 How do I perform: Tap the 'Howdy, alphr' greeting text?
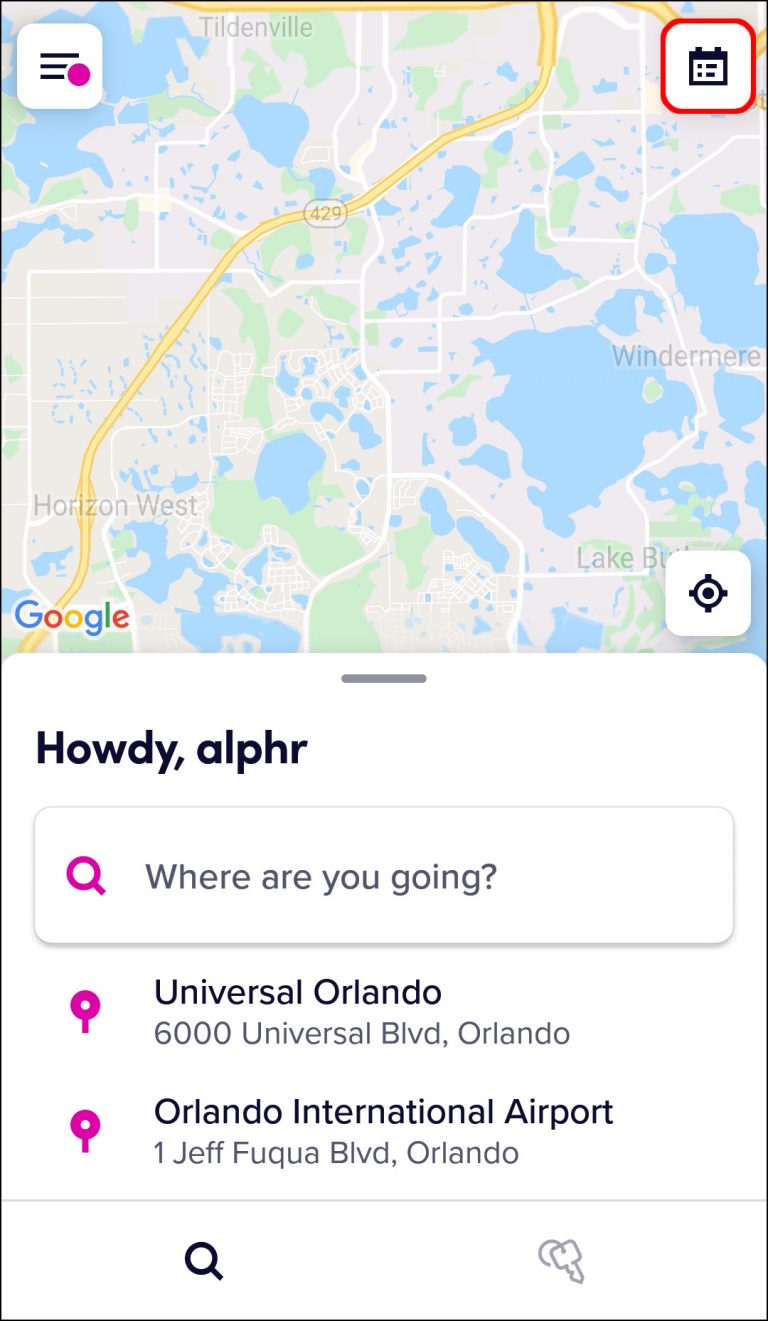click(x=172, y=747)
